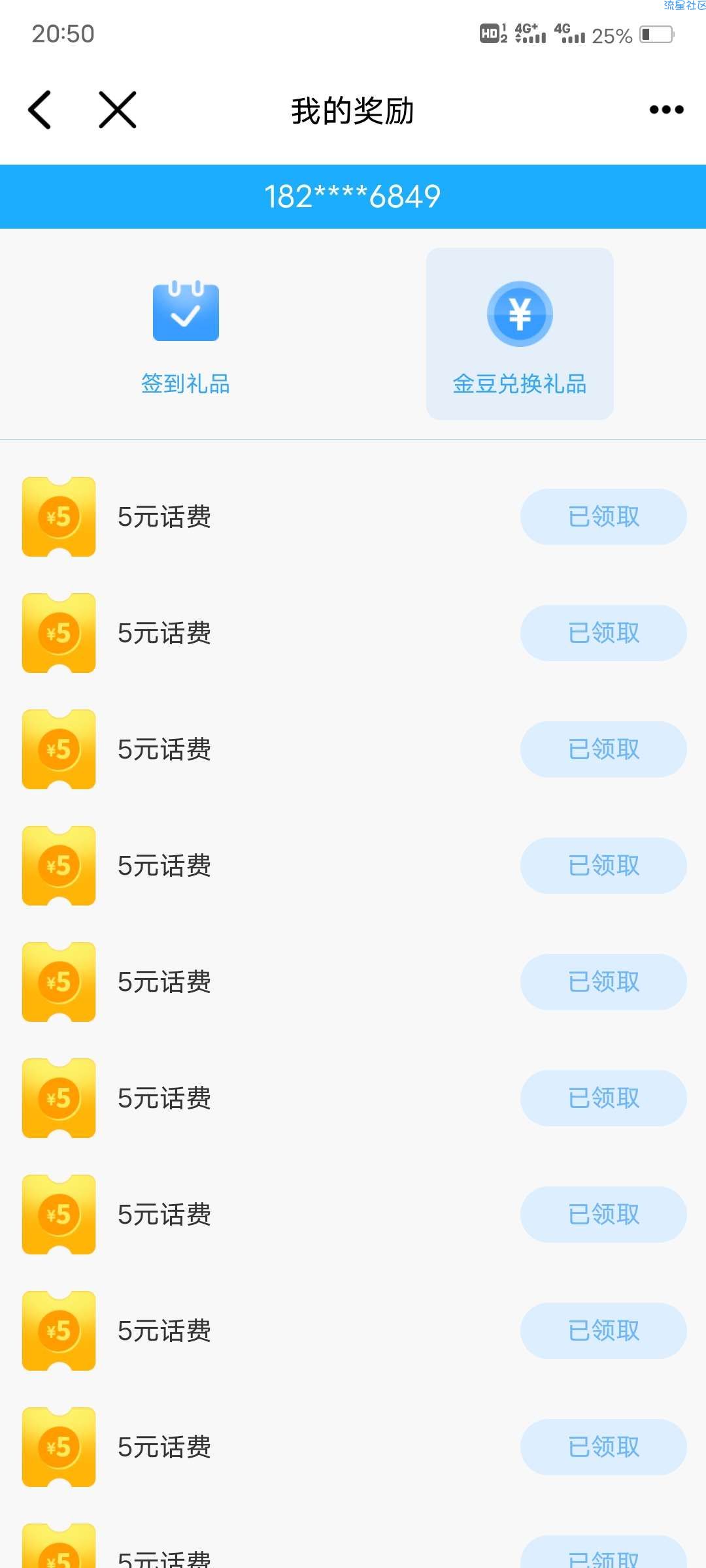Select the 金豆兑换礼品 tab

click(x=520, y=334)
